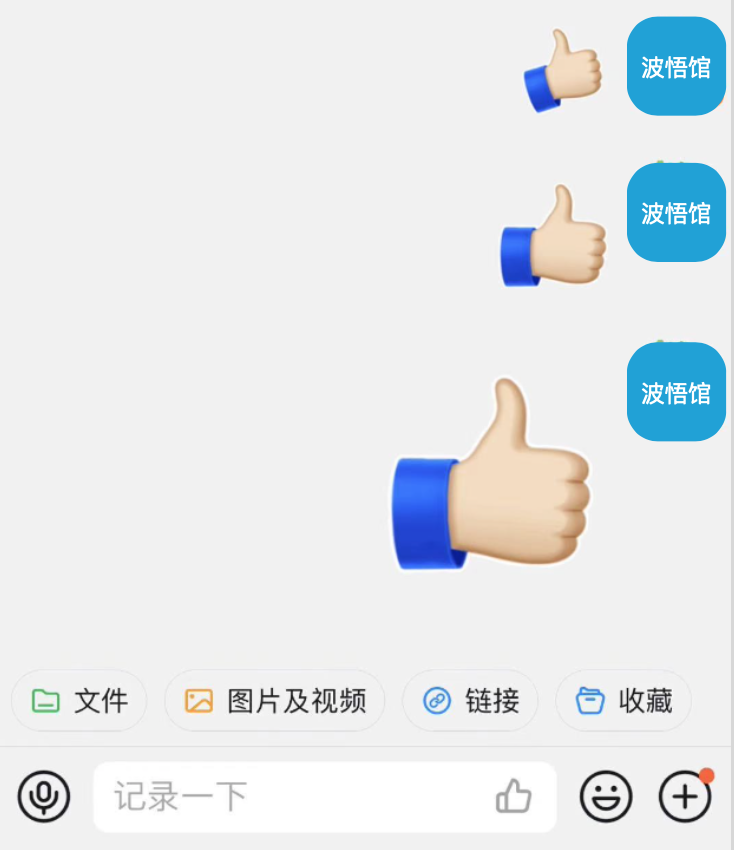Click the chain-link icon on 链接
This screenshot has width=734, height=850.
click(435, 701)
